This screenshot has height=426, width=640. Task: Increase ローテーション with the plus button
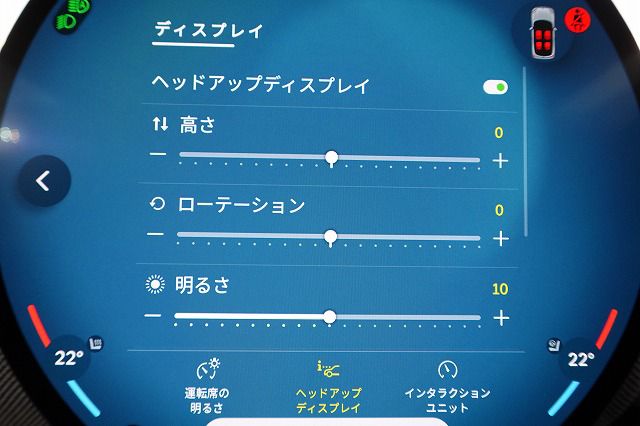501,239
